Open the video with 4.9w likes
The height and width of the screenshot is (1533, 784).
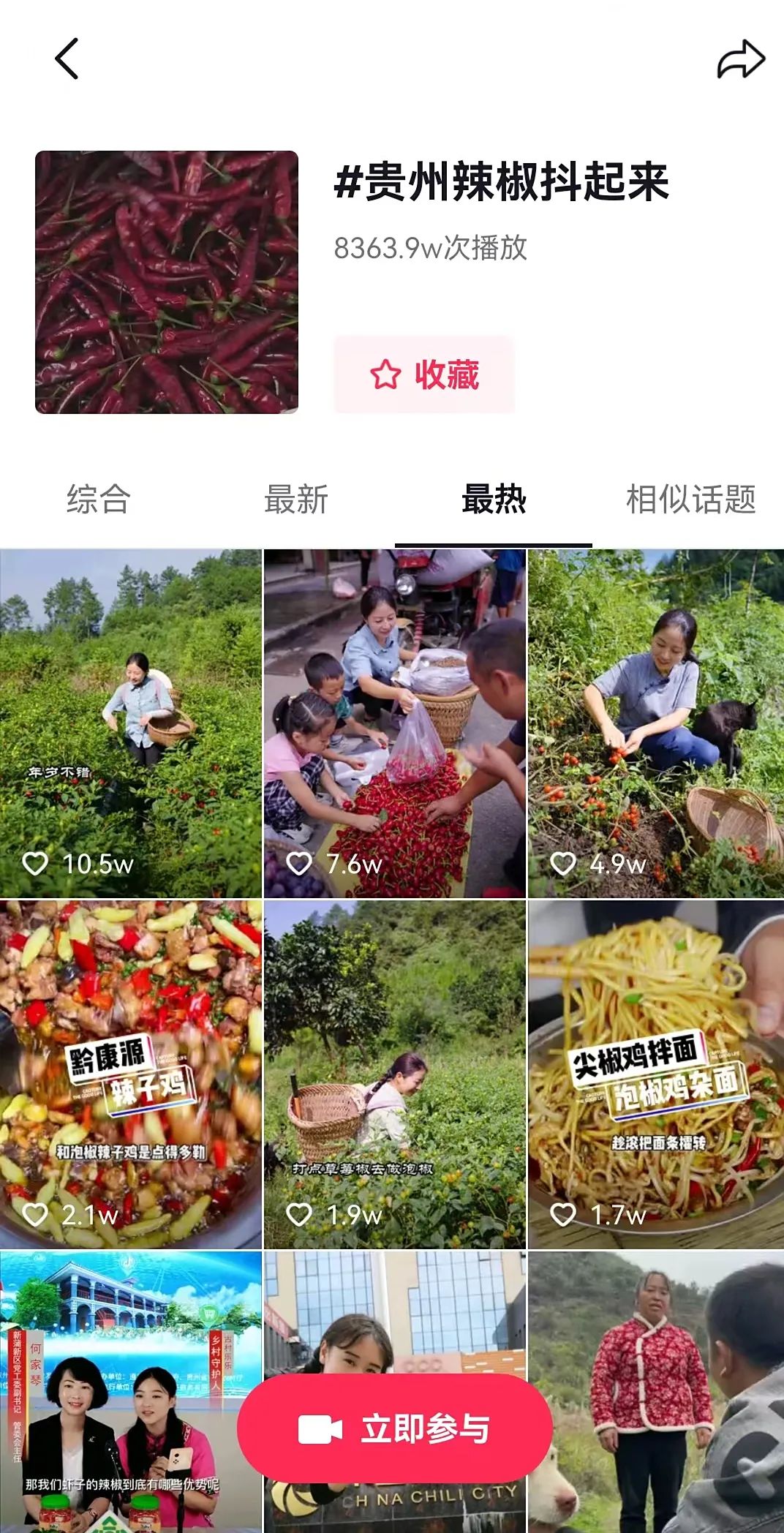coord(656,723)
